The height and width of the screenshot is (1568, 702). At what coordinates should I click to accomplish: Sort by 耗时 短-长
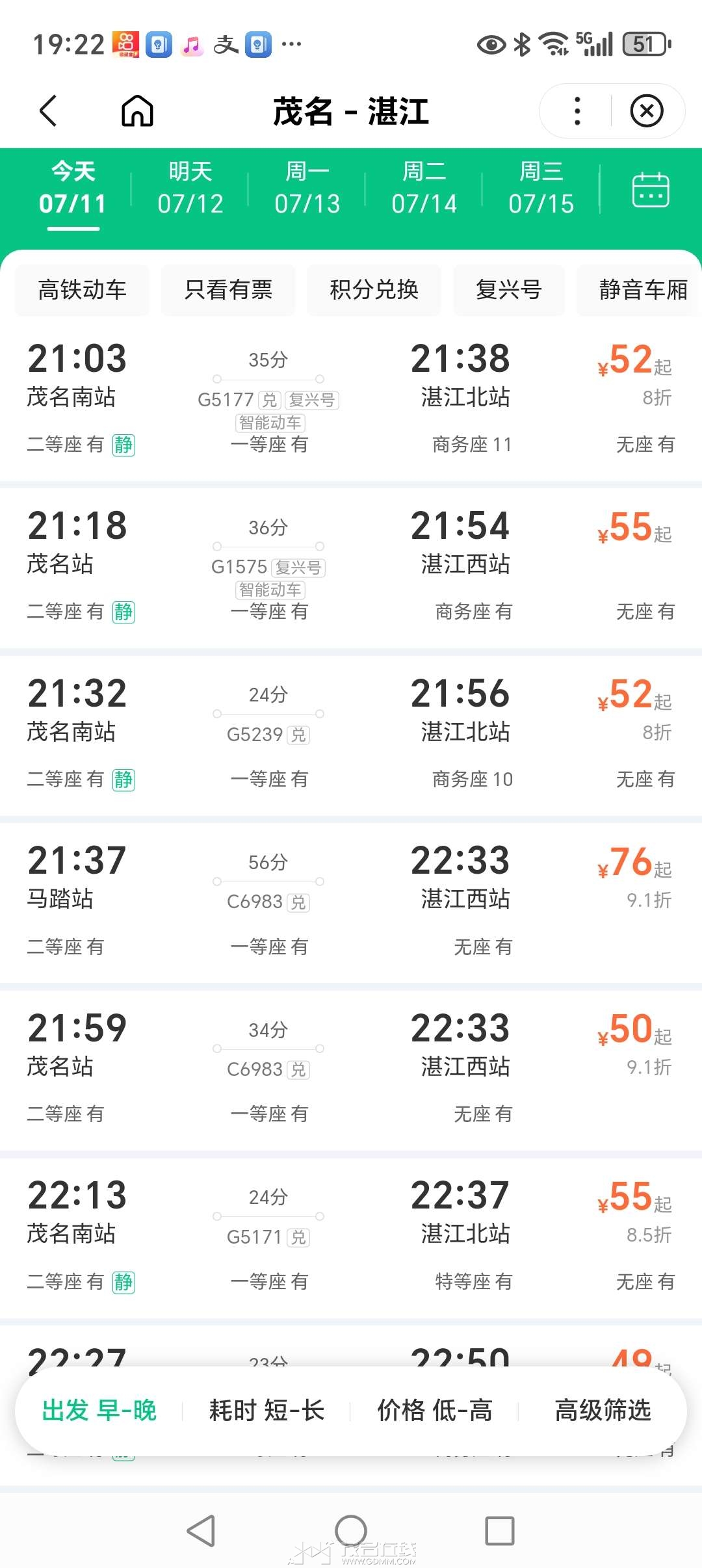[x=266, y=1411]
